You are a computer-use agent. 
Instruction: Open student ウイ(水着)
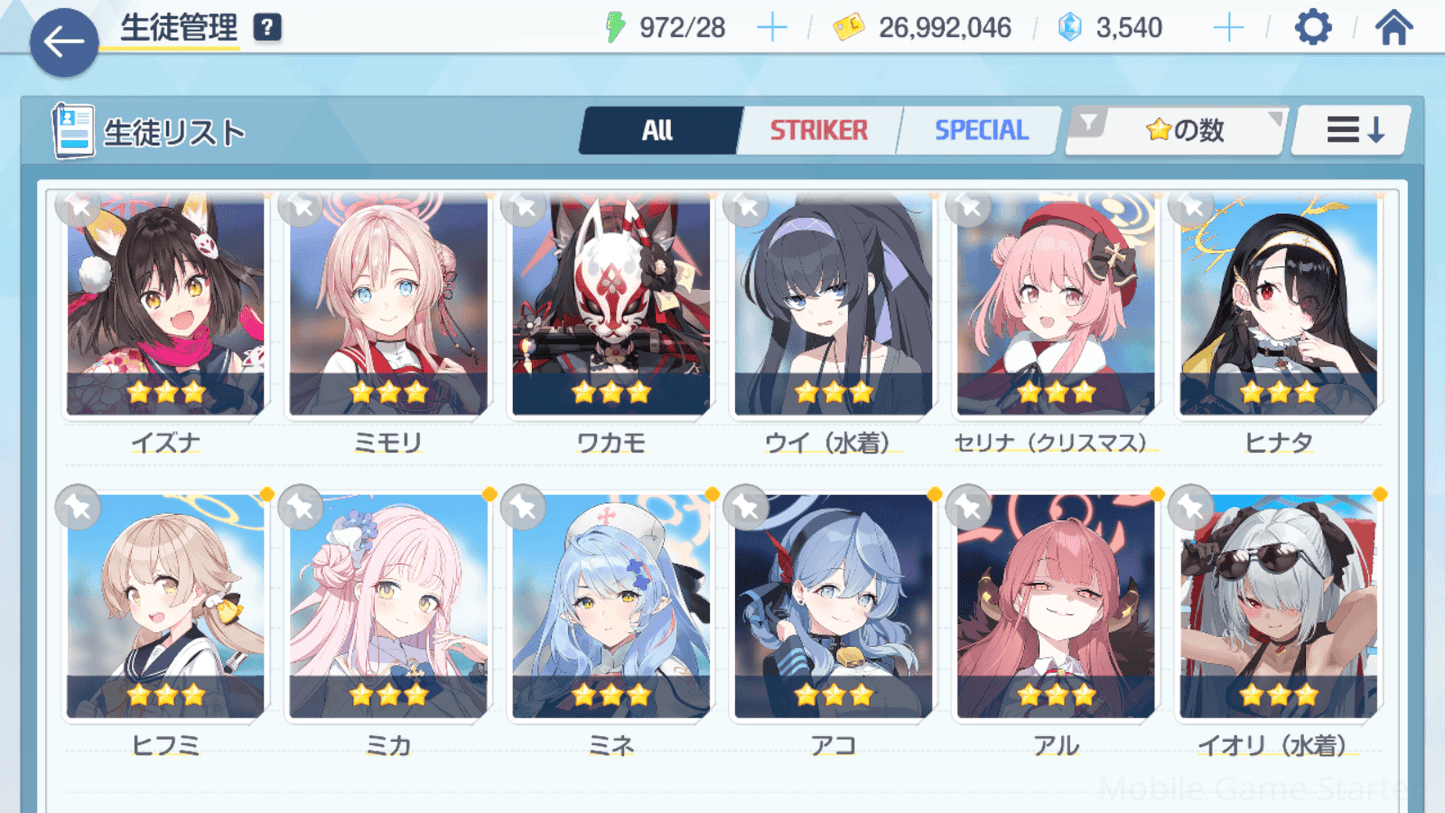click(x=833, y=305)
